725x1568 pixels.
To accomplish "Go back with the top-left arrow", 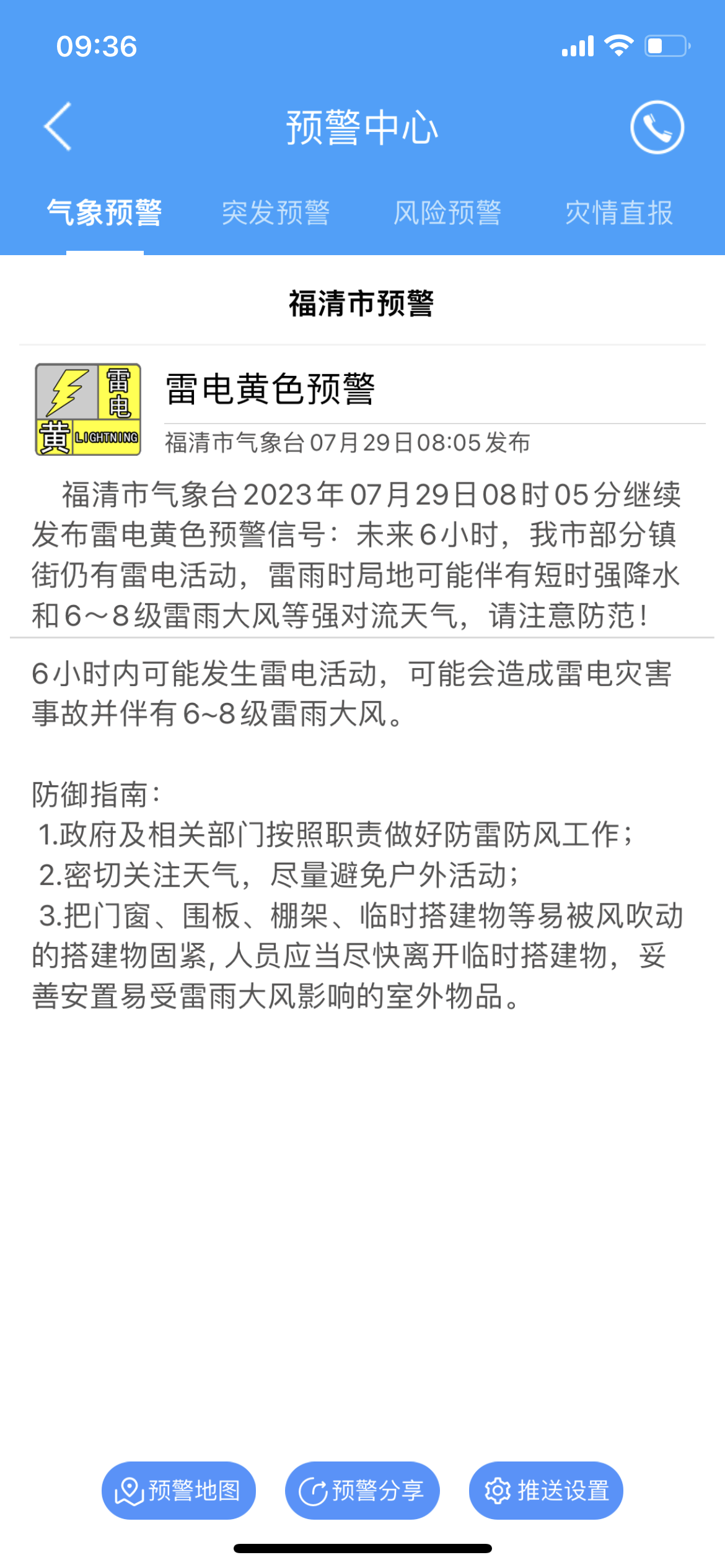I will pos(58,127).
